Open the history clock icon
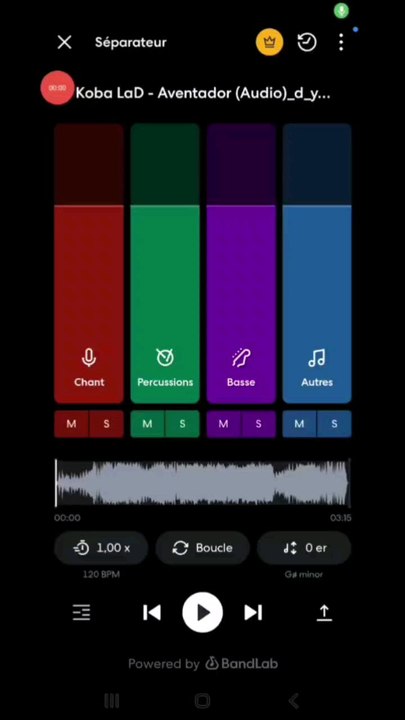The width and height of the screenshot is (405, 720). click(x=307, y=42)
